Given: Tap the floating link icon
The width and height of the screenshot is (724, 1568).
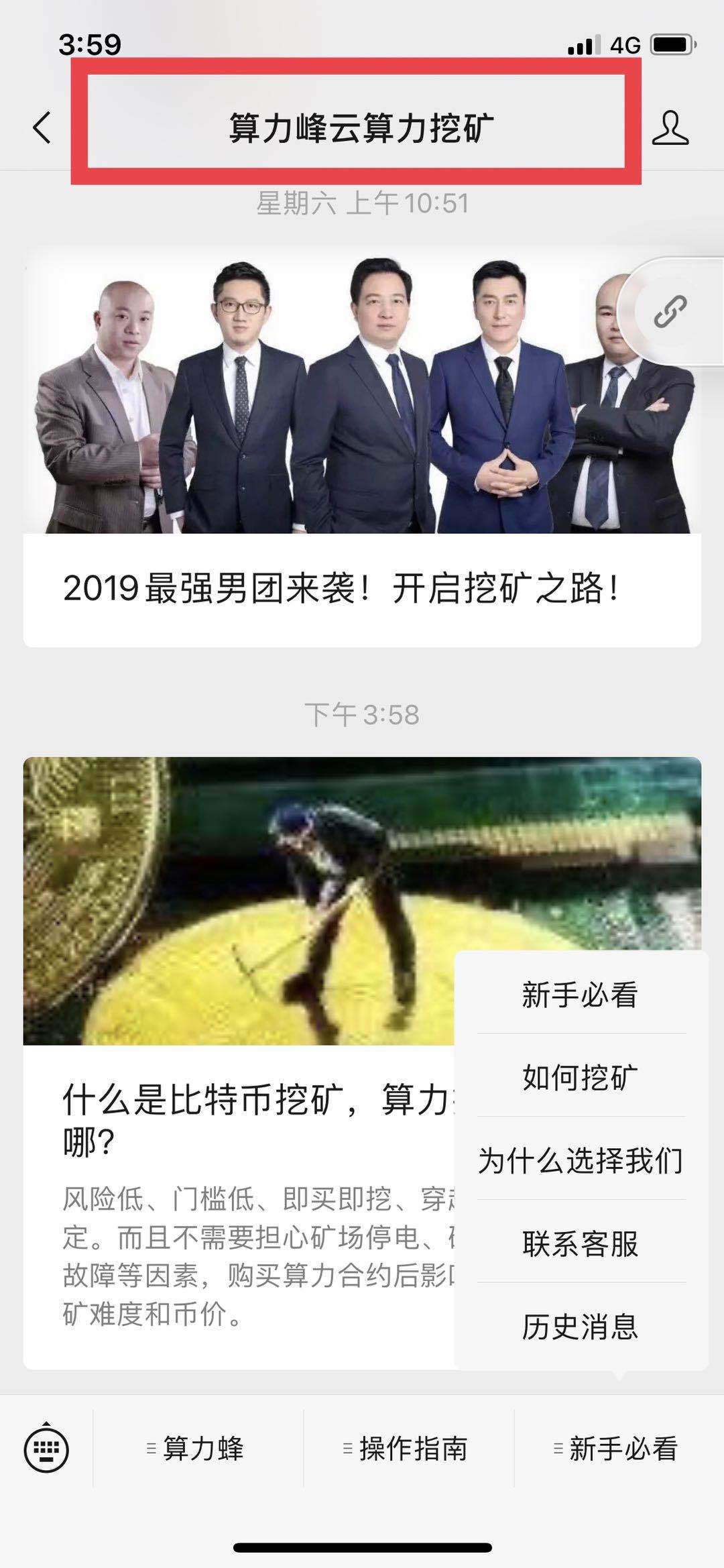Looking at the screenshot, I should click(x=670, y=311).
